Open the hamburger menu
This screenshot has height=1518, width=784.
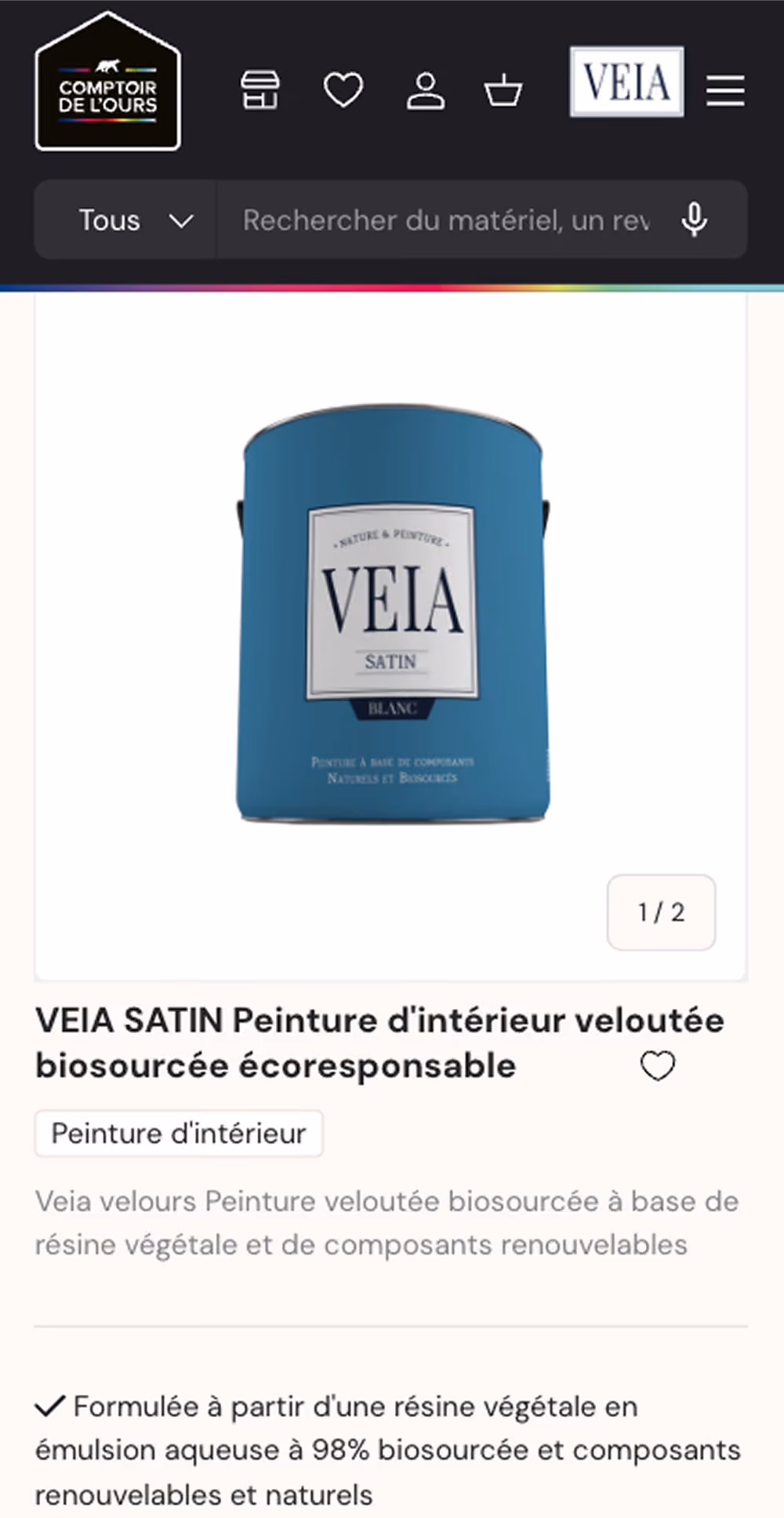coord(725,91)
